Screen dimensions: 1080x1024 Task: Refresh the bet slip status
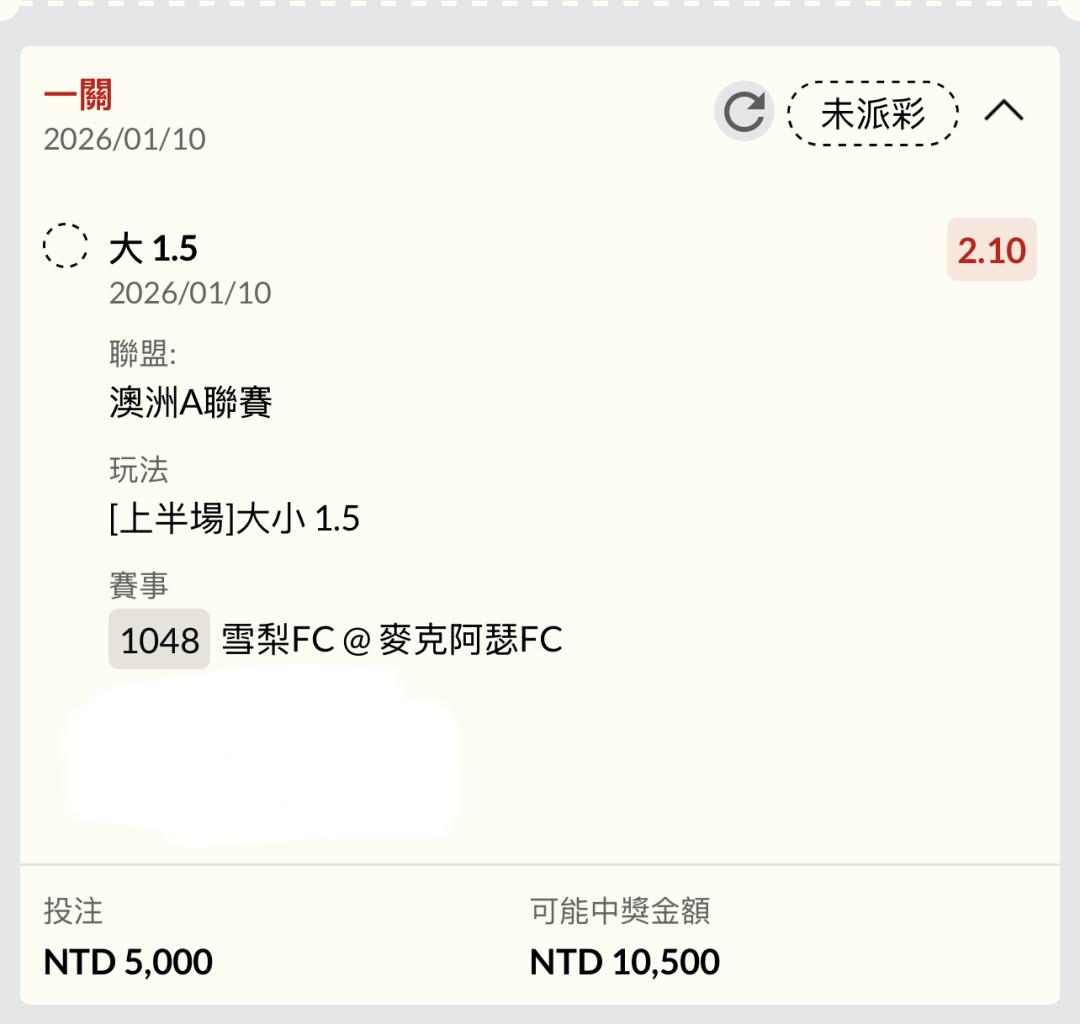pos(744,112)
